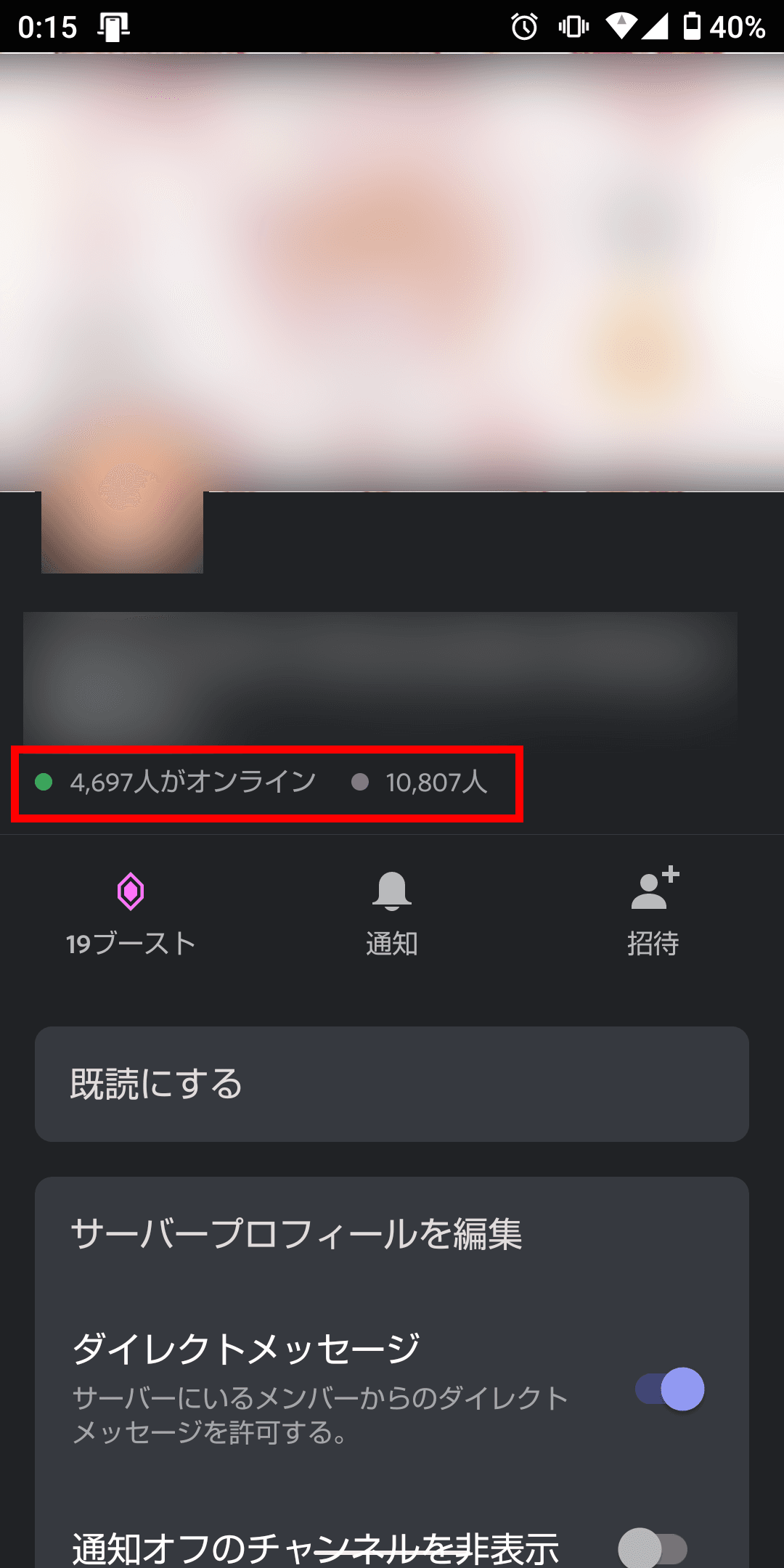Open サーバープロフィールを編集
784x1568 pixels.
point(392,1234)
